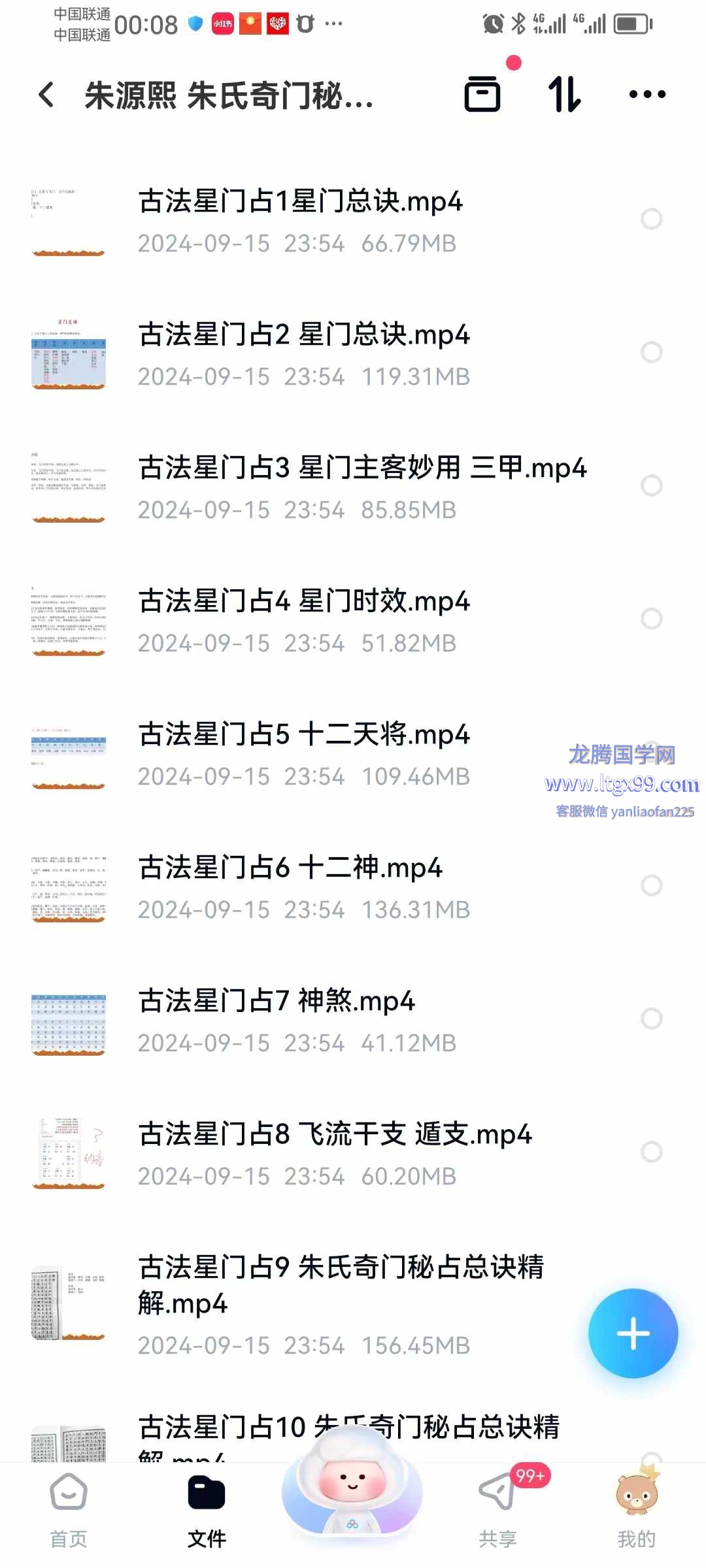Image resolution: width=706 pixels, height=1568 pixels.
Task: Go back to the previous folder
Action: click(x=46, y=95)
